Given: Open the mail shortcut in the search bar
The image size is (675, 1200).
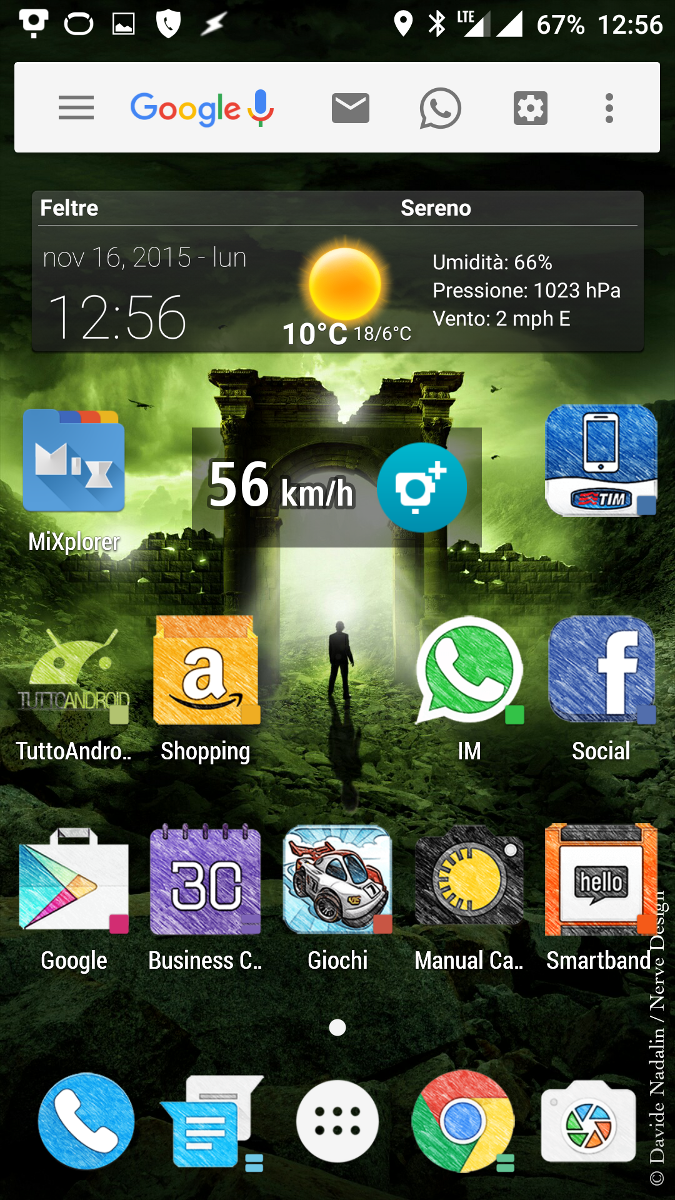Looking at the screenshot, I should (x=350, y=108).
